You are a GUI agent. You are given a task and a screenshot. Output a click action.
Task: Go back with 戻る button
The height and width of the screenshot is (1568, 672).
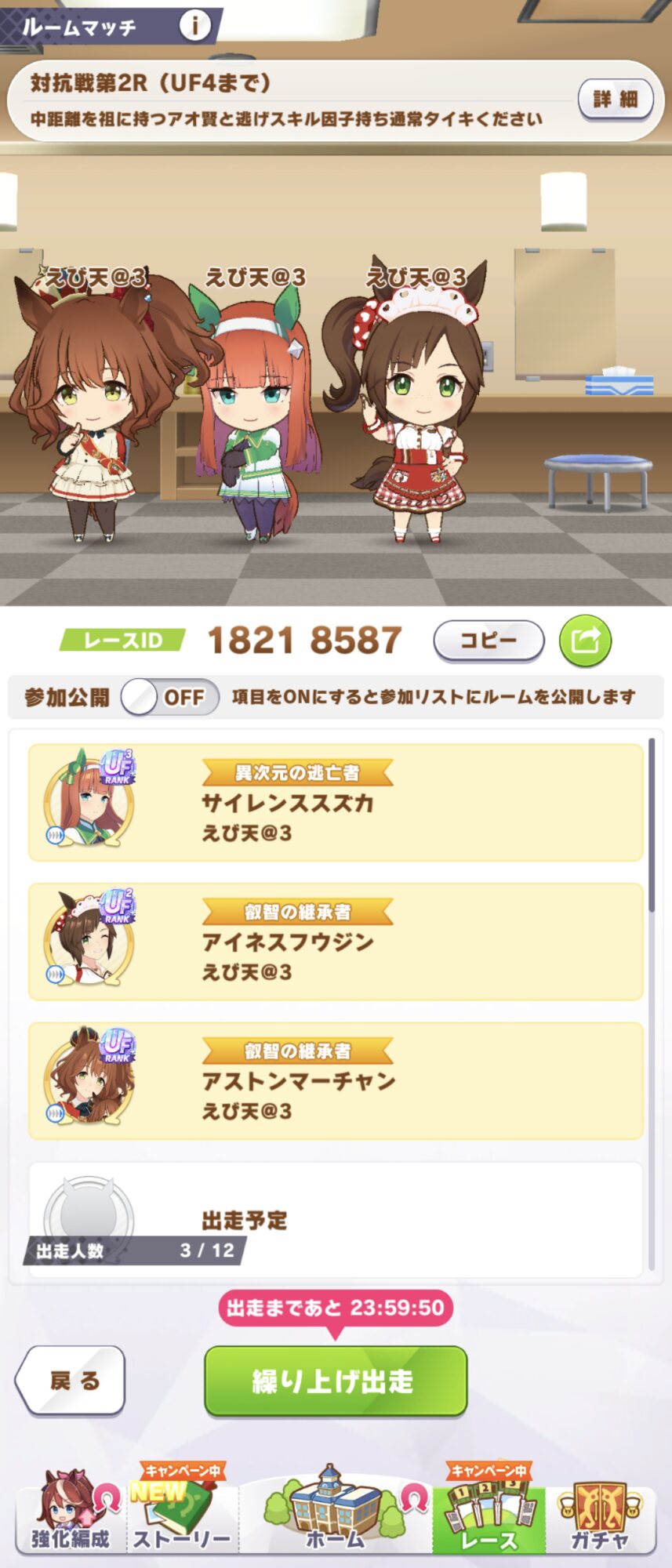(72, 1381)
